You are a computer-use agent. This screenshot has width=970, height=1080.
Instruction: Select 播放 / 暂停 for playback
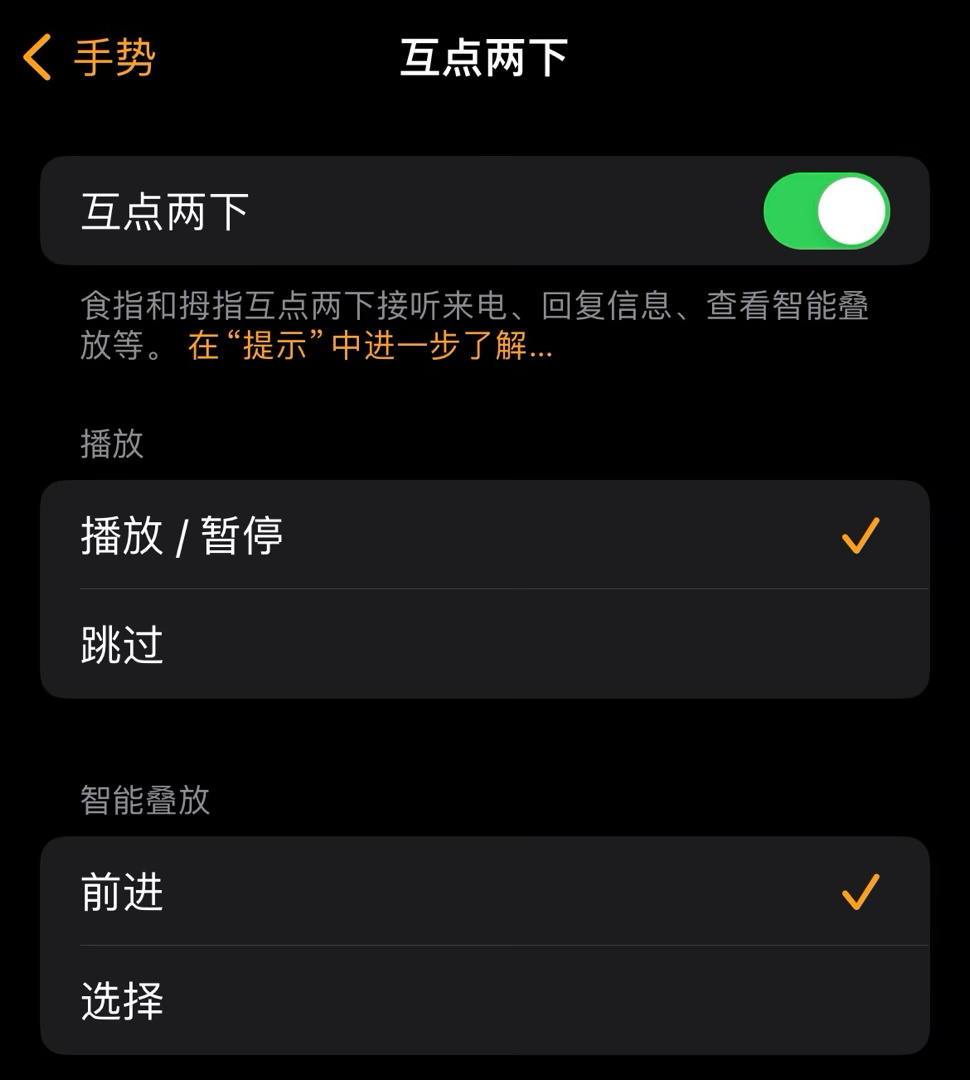tap(484, 535)
